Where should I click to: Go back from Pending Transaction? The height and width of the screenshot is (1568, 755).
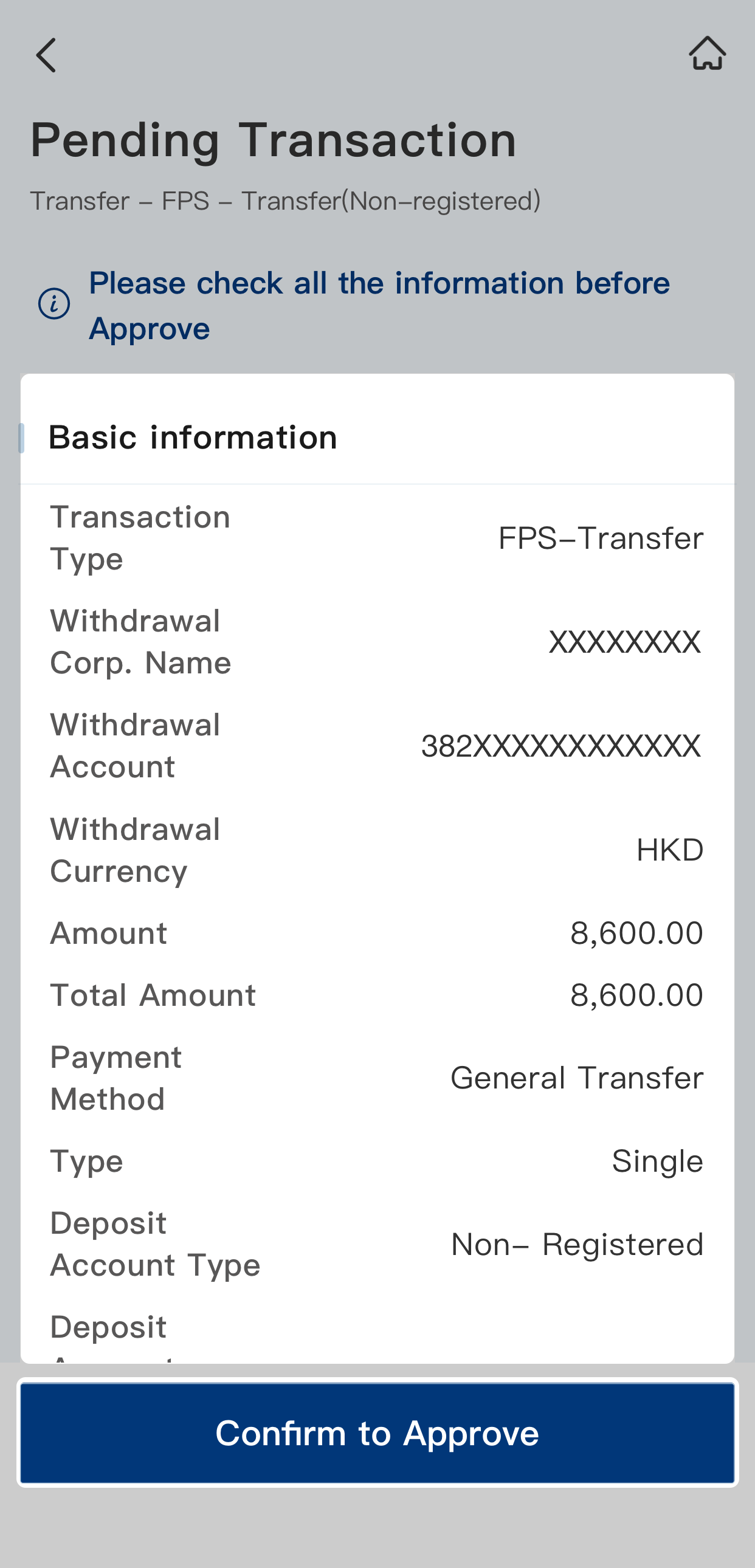[46, 55]
